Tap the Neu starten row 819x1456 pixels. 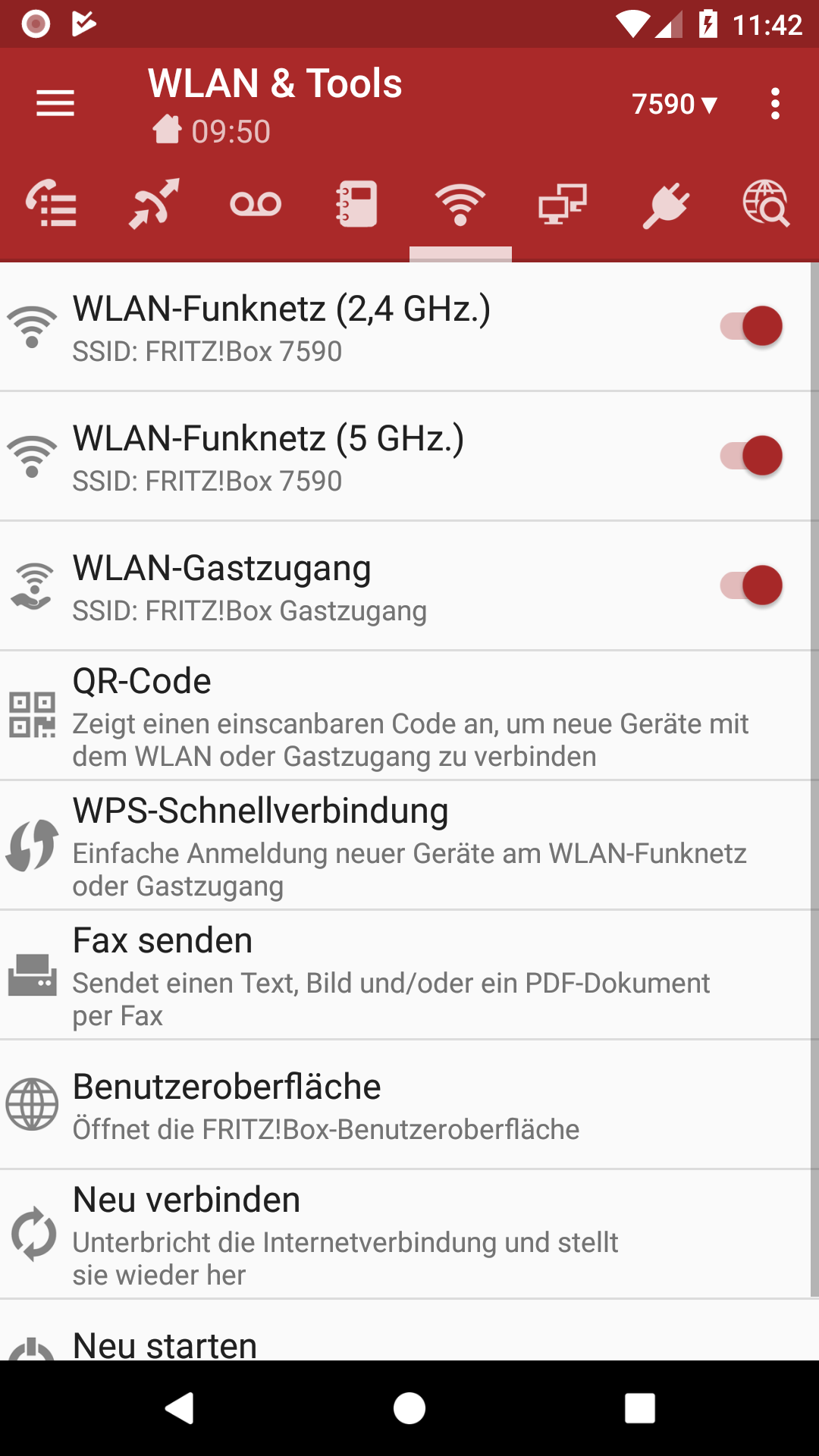coord(409,1342)
